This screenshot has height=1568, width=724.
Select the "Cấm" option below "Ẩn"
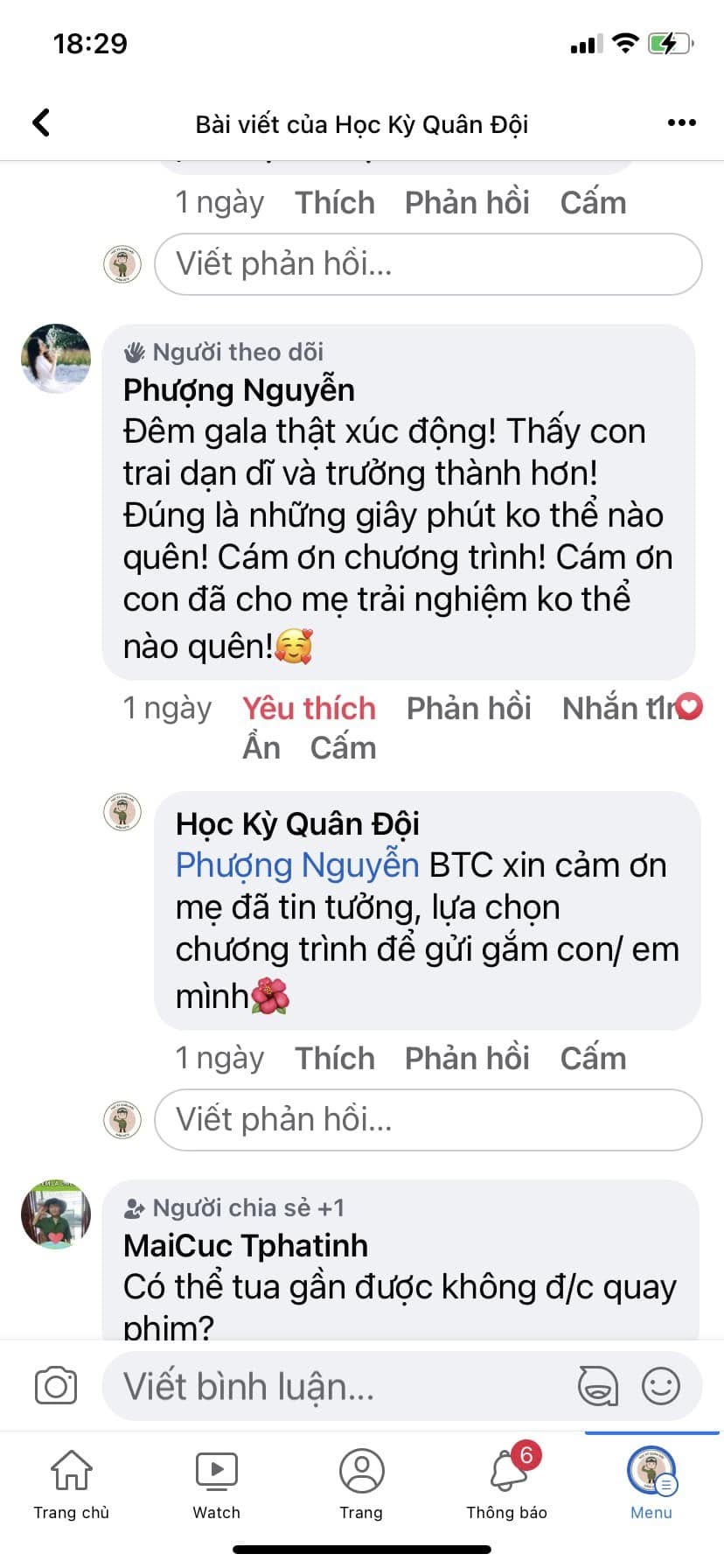coord(343,748)
